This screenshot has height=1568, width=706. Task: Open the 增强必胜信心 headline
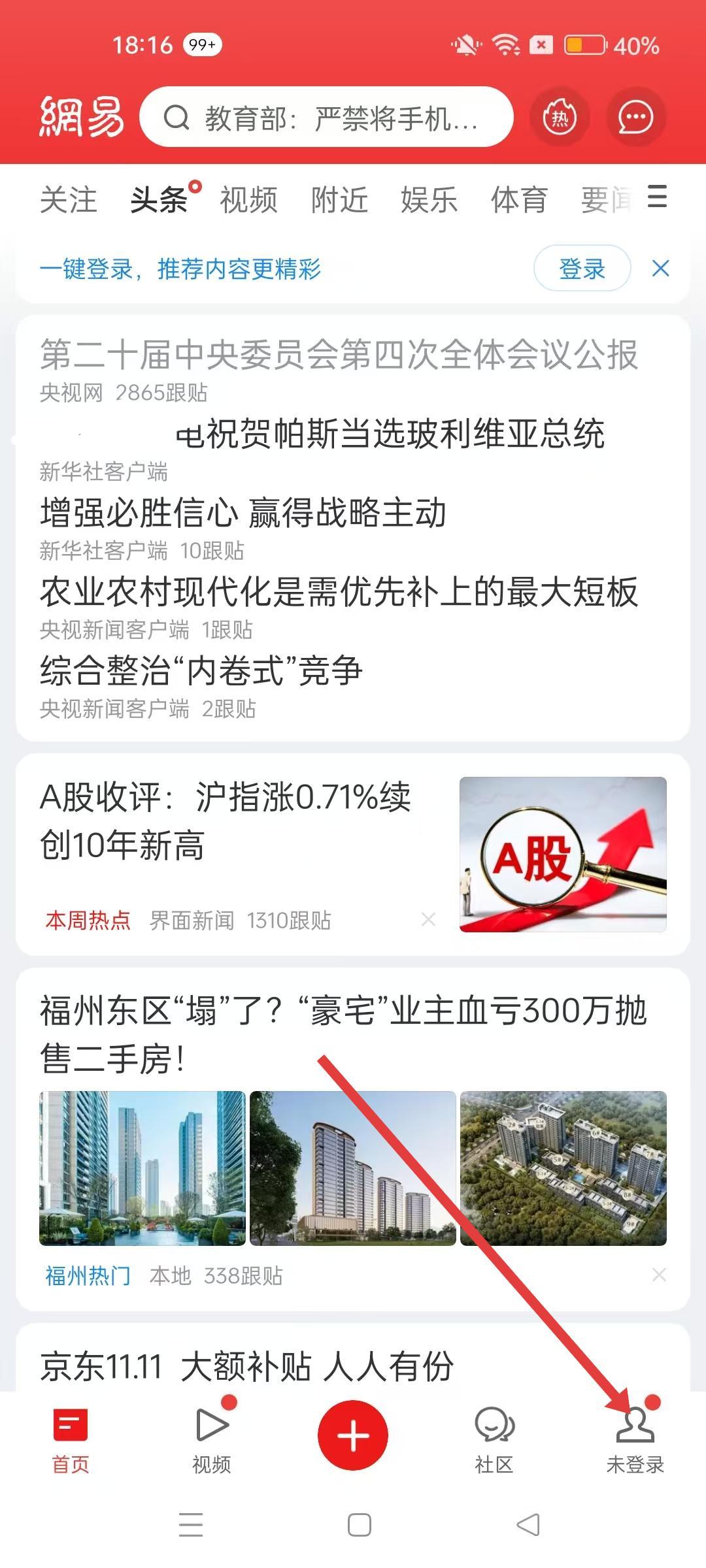click(243, 513)
